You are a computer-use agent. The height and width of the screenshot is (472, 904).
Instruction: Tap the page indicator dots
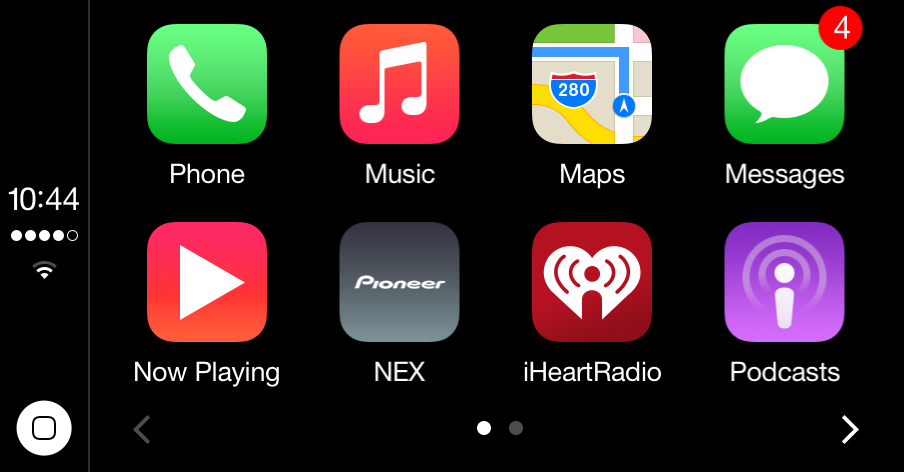pos(500,428)
